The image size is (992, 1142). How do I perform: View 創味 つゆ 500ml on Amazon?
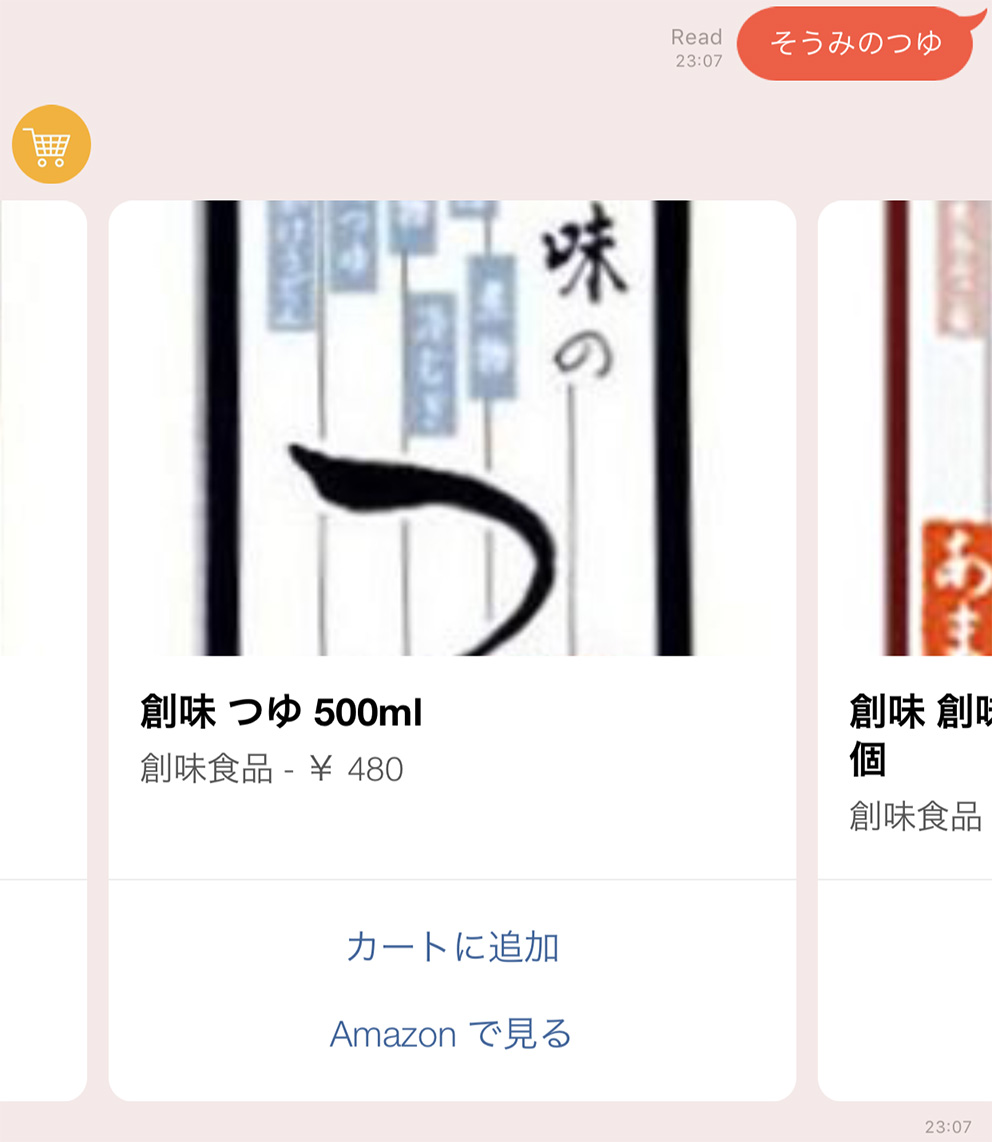coord(451,1033)
